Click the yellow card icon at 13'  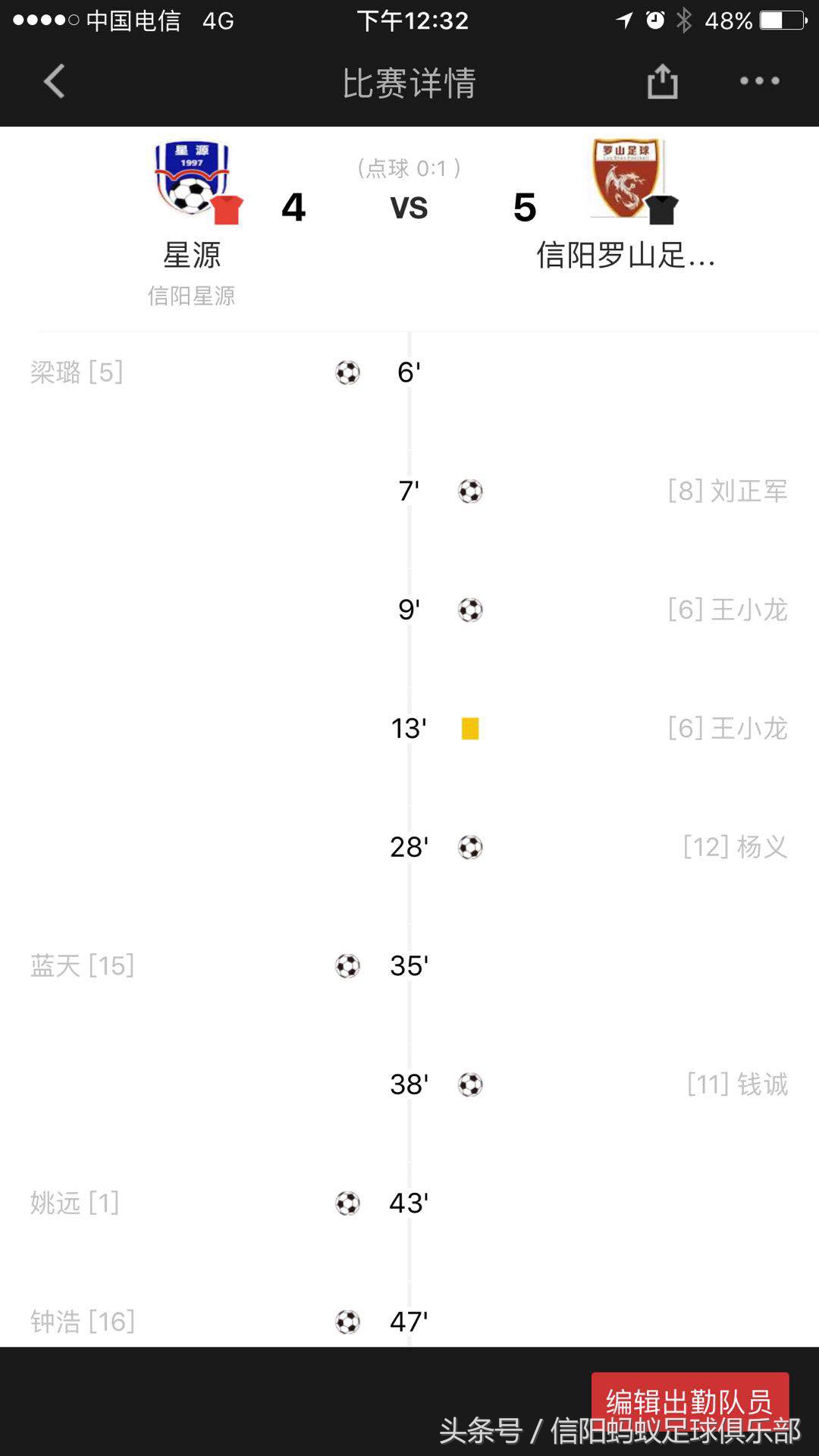tap(469, 728)
